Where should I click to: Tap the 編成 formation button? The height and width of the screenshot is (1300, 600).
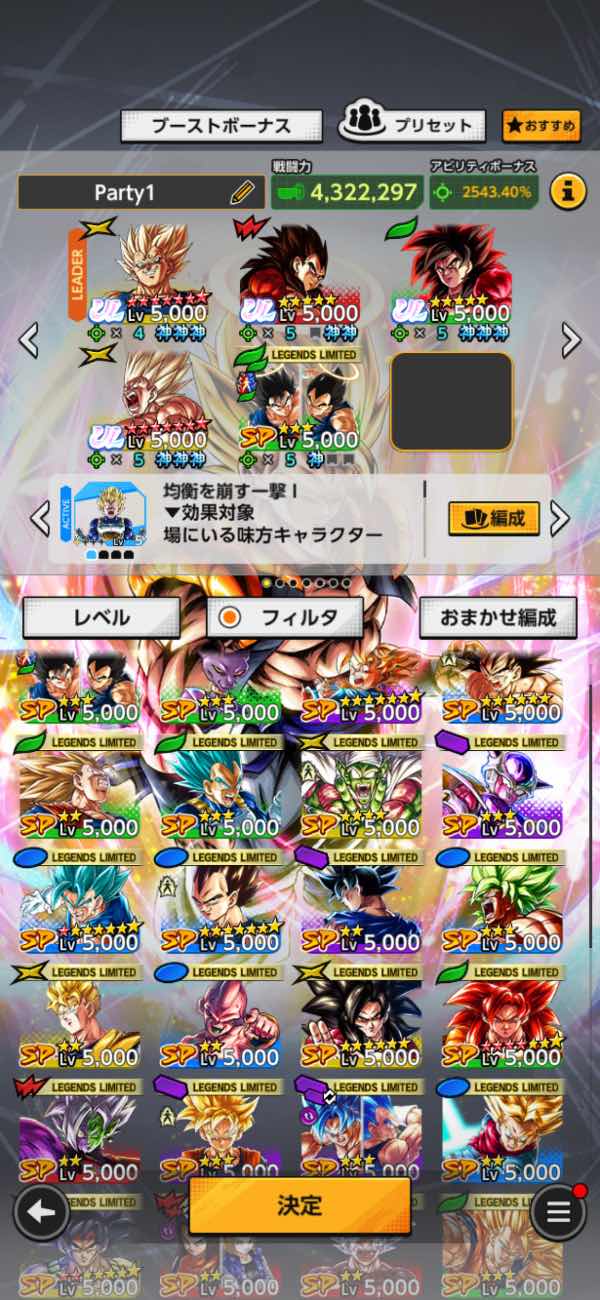(x=494, y=518)
